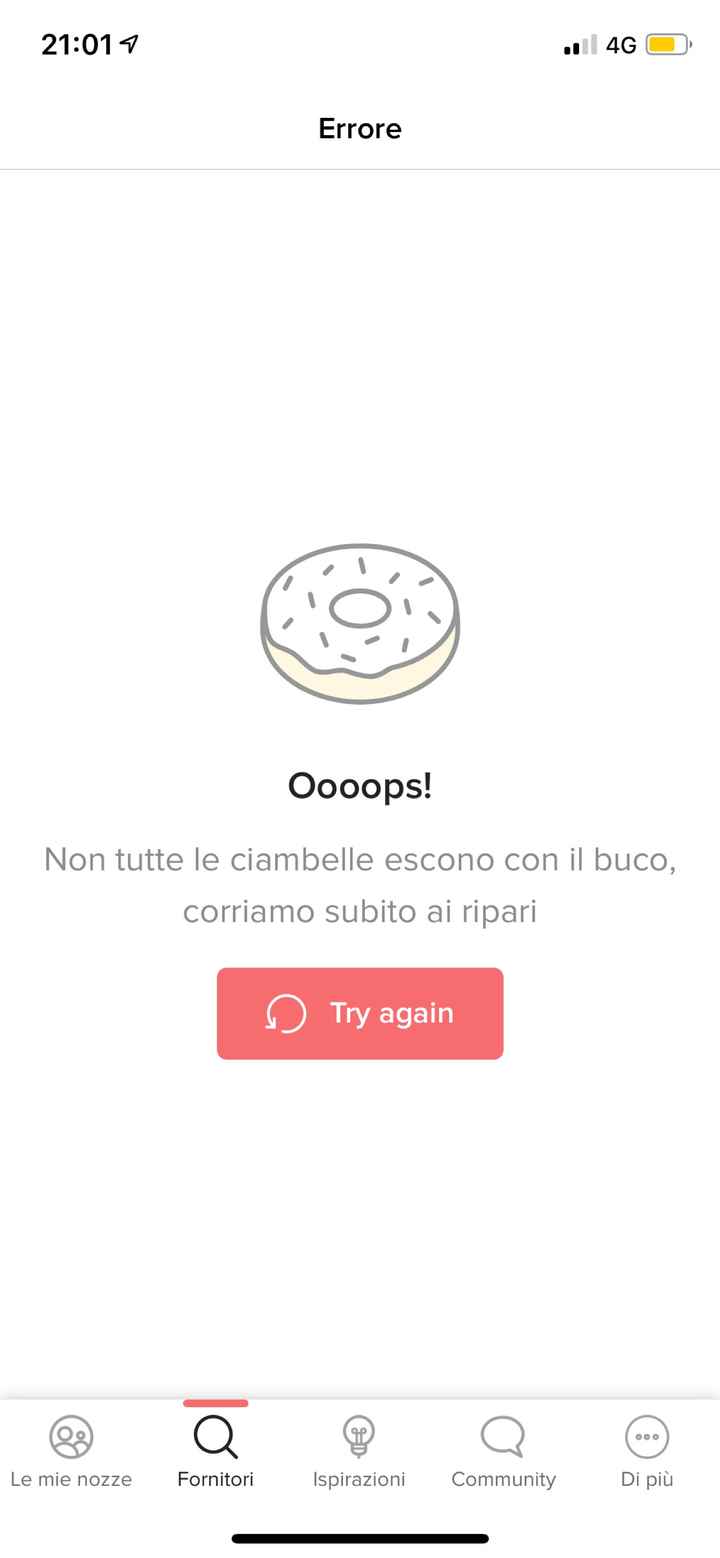Tap the cellular signal indicator
The height and width of the screenshot is (1558, 720).
(578, 44)
